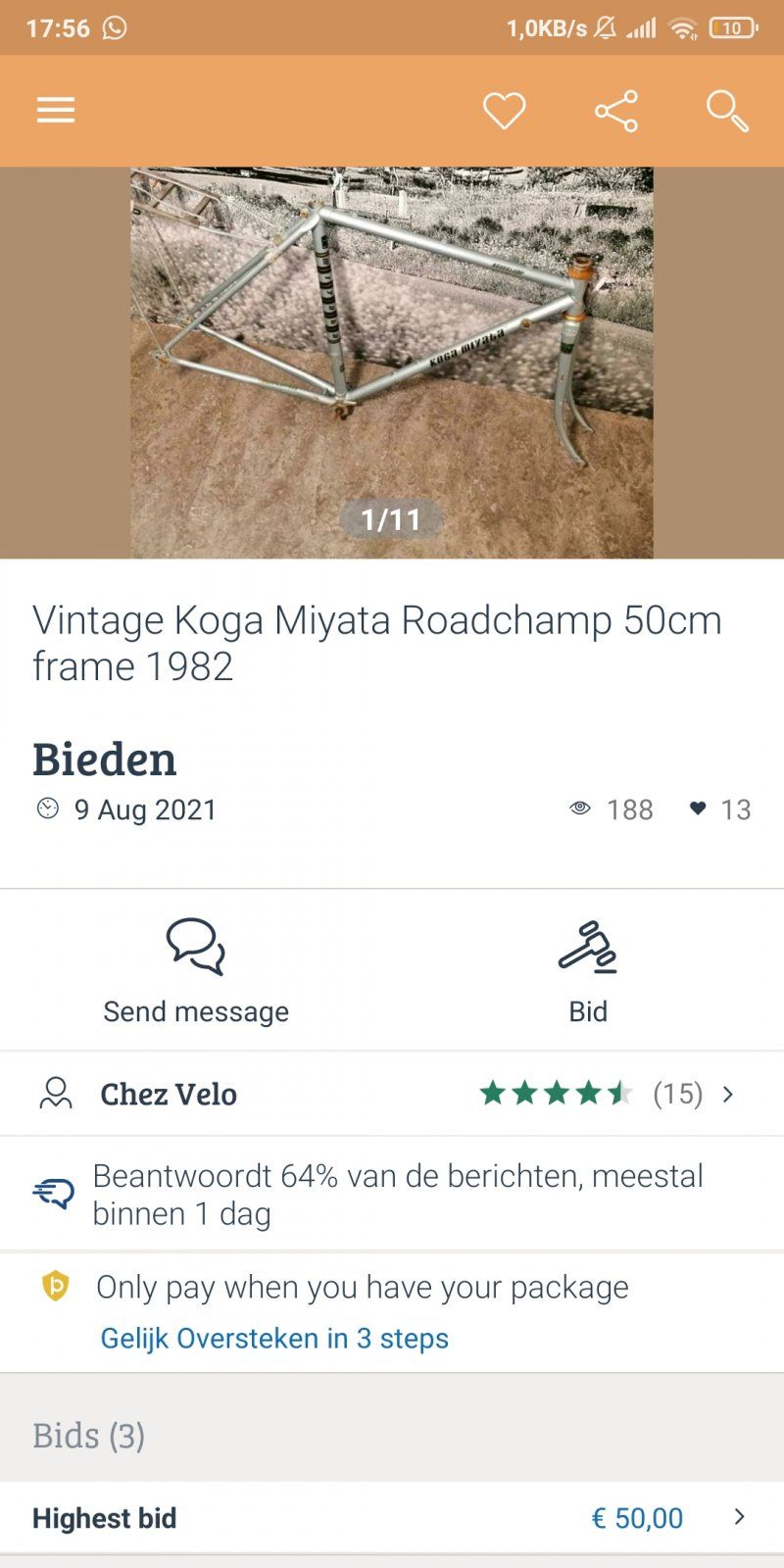Place a bid on the frame

[x=588, y=971]
